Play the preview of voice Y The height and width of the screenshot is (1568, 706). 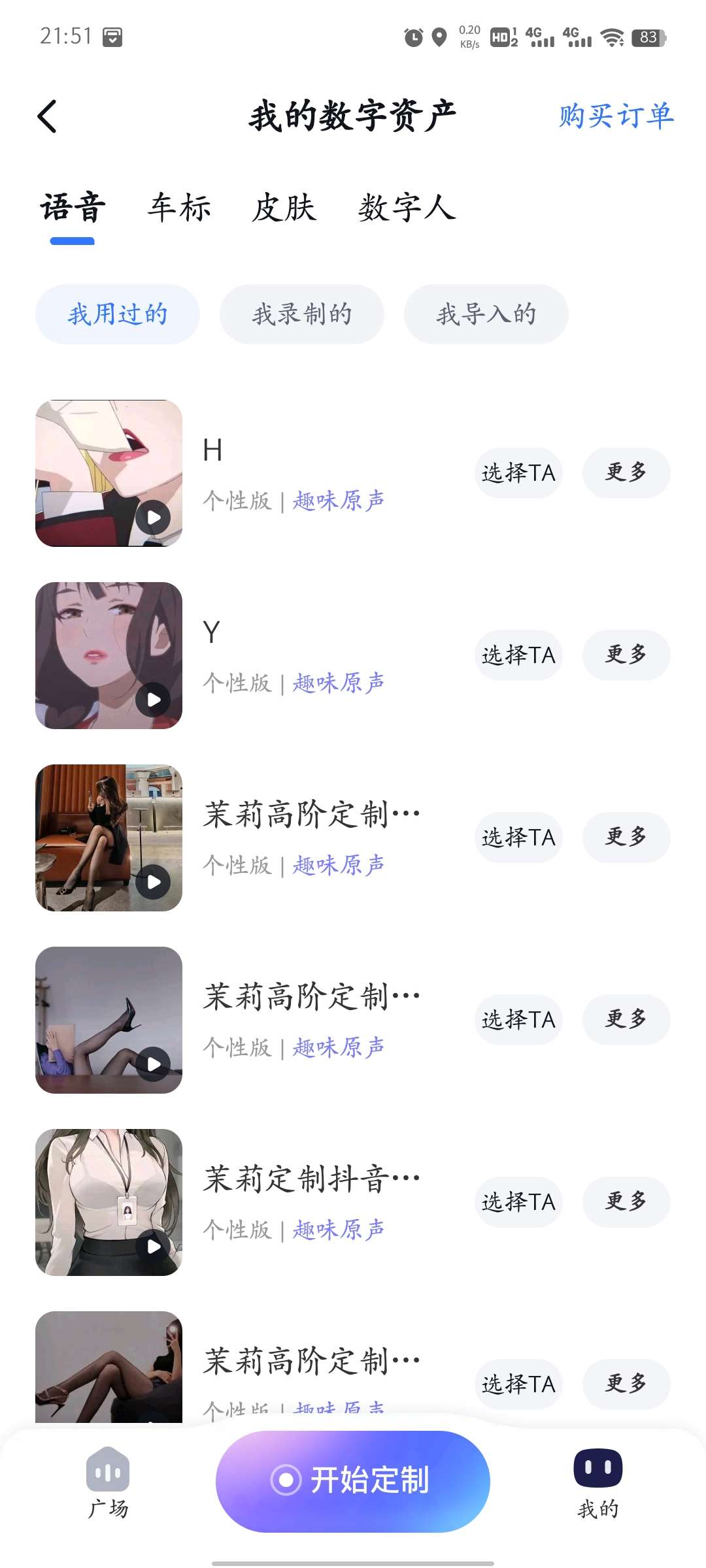[x=154, y=700]
